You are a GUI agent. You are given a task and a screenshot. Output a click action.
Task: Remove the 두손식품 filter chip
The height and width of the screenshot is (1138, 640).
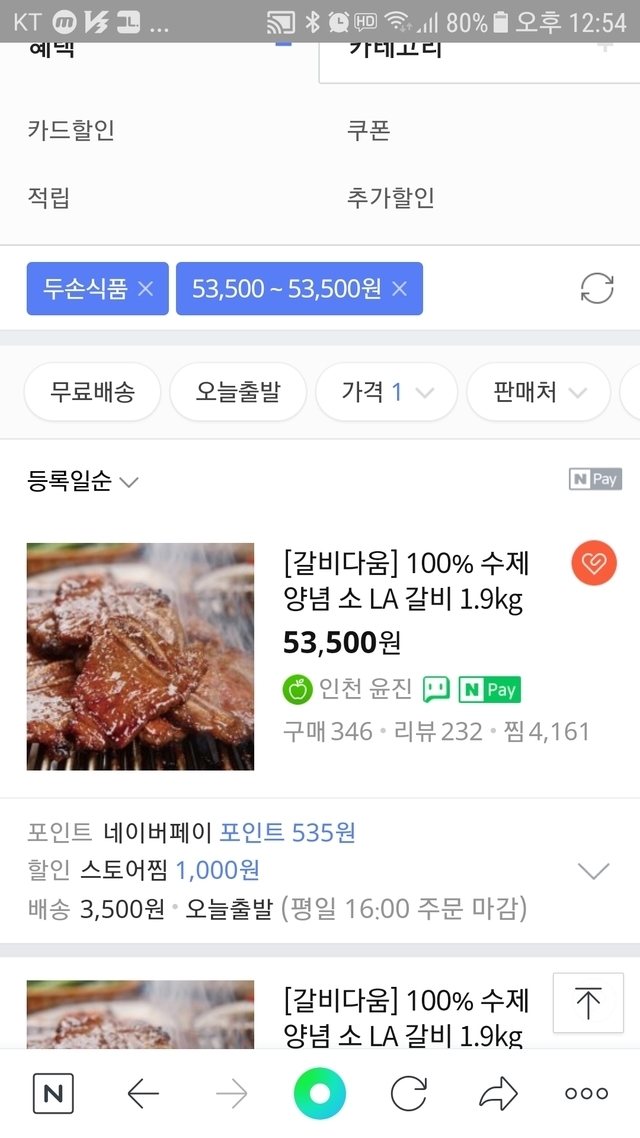(x=146, y=289)
